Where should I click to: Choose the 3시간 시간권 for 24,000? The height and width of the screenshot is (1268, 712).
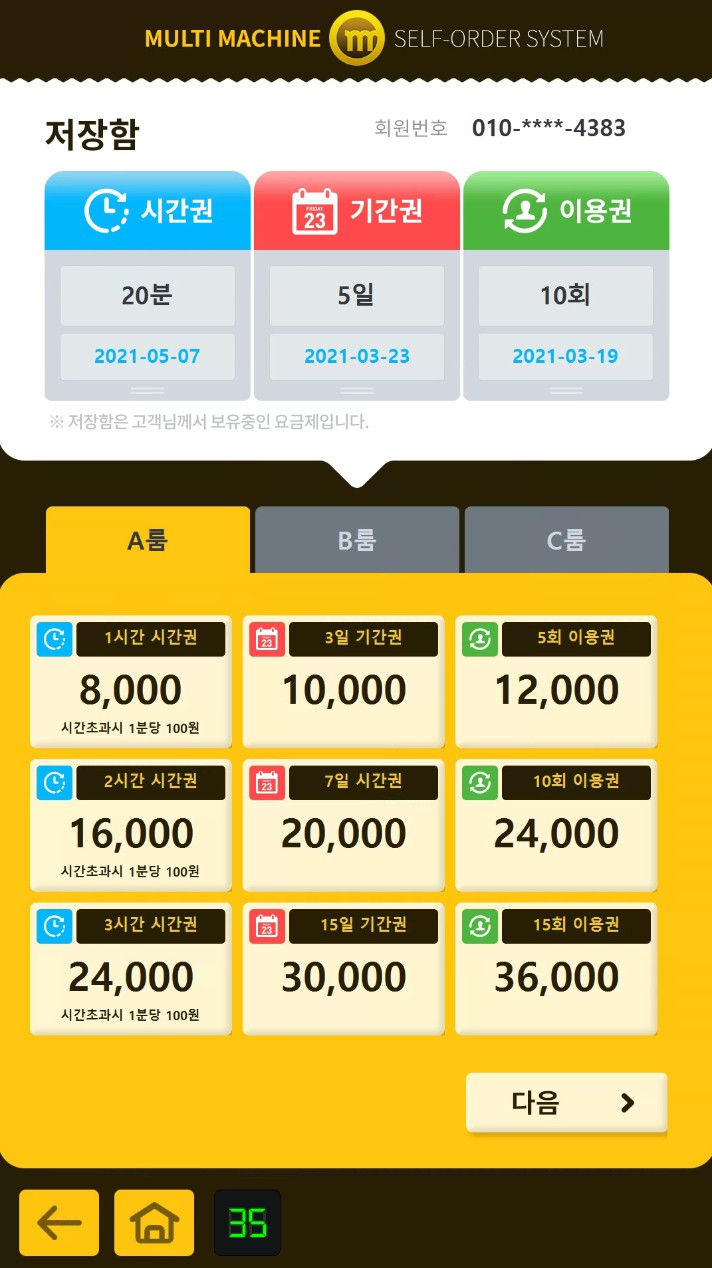pos(131,968)
